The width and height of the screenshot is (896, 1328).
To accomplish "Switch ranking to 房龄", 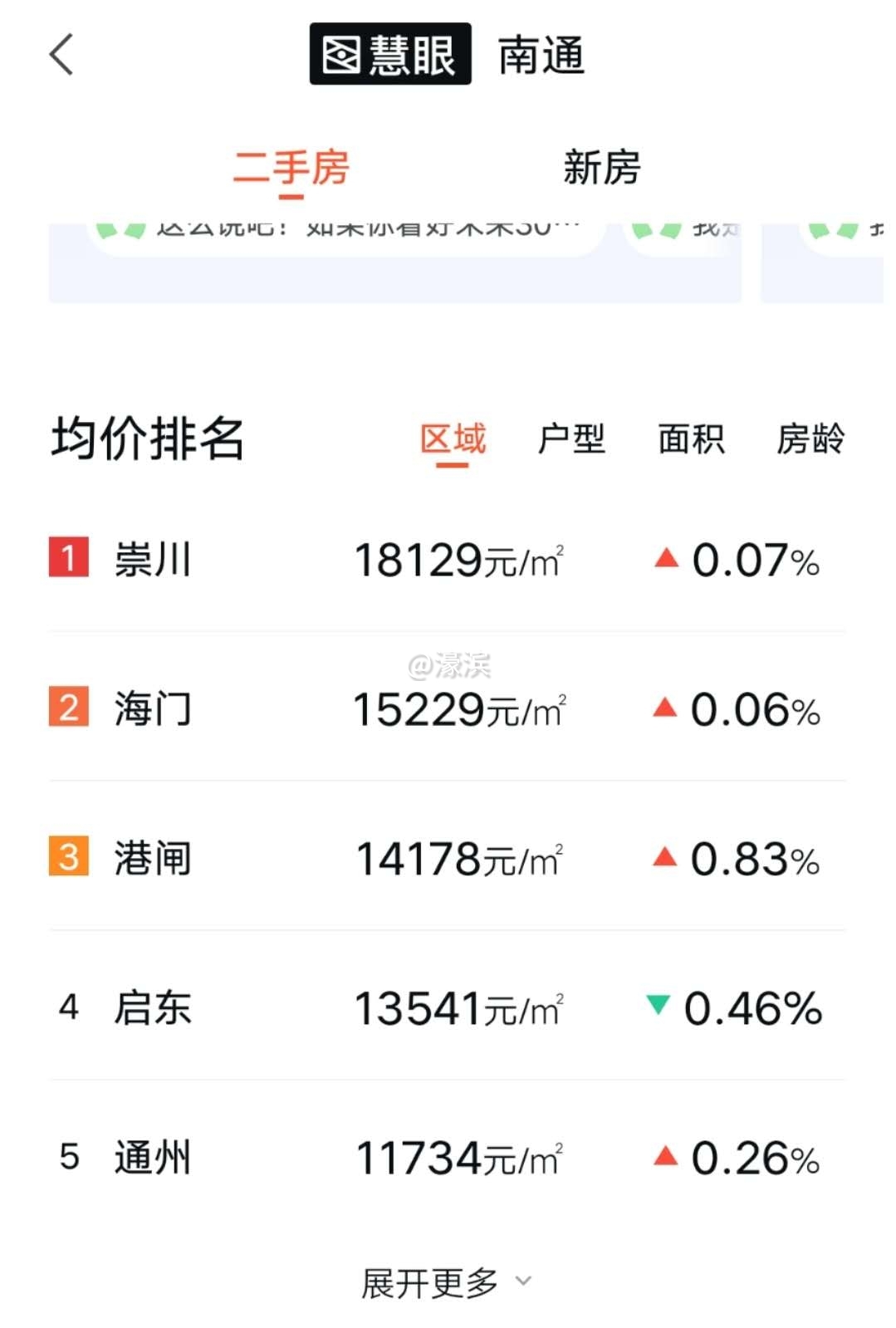I will click(x=810, y=439).
